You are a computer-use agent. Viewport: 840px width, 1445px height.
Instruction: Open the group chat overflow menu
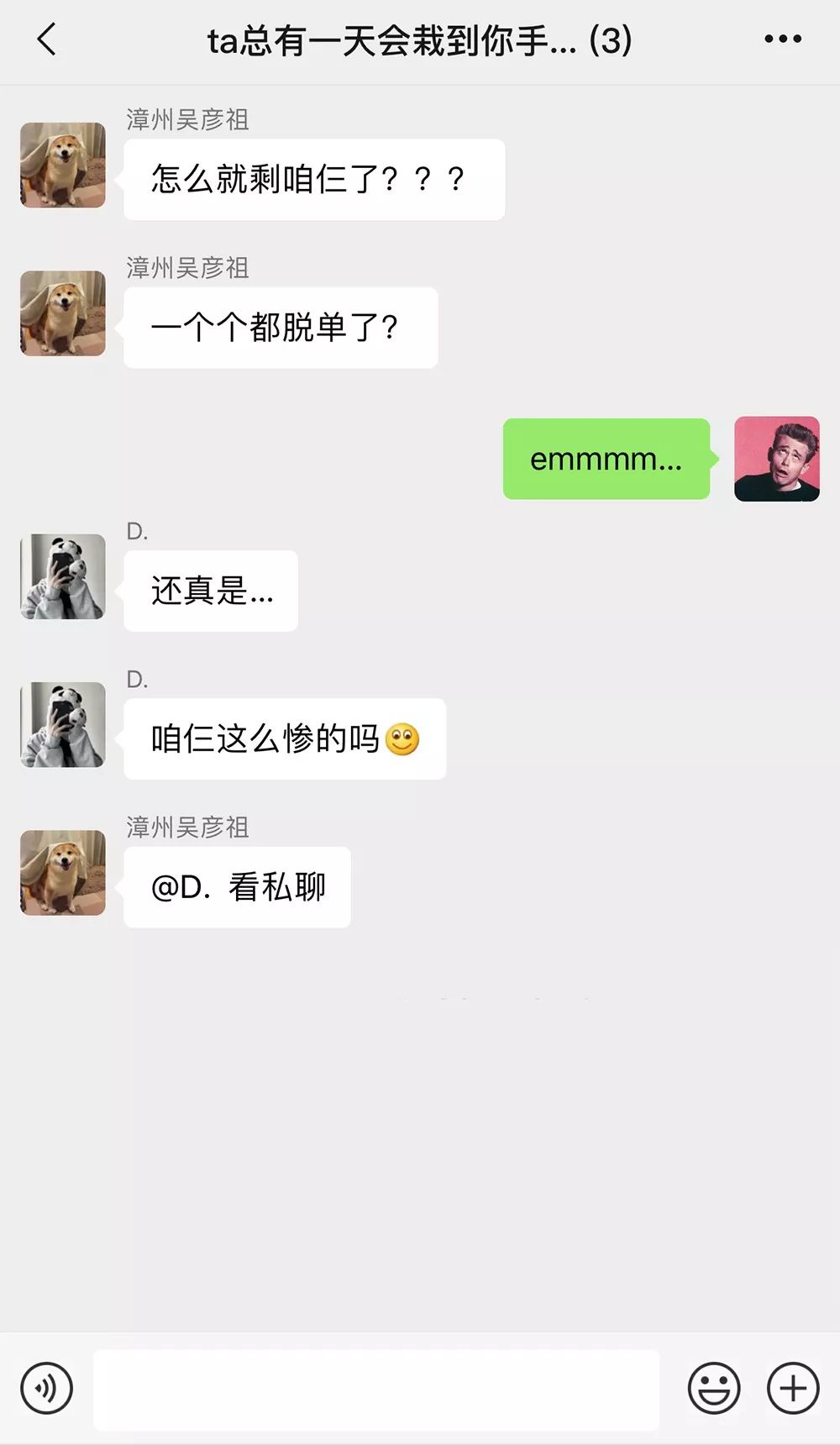point(783,39)
